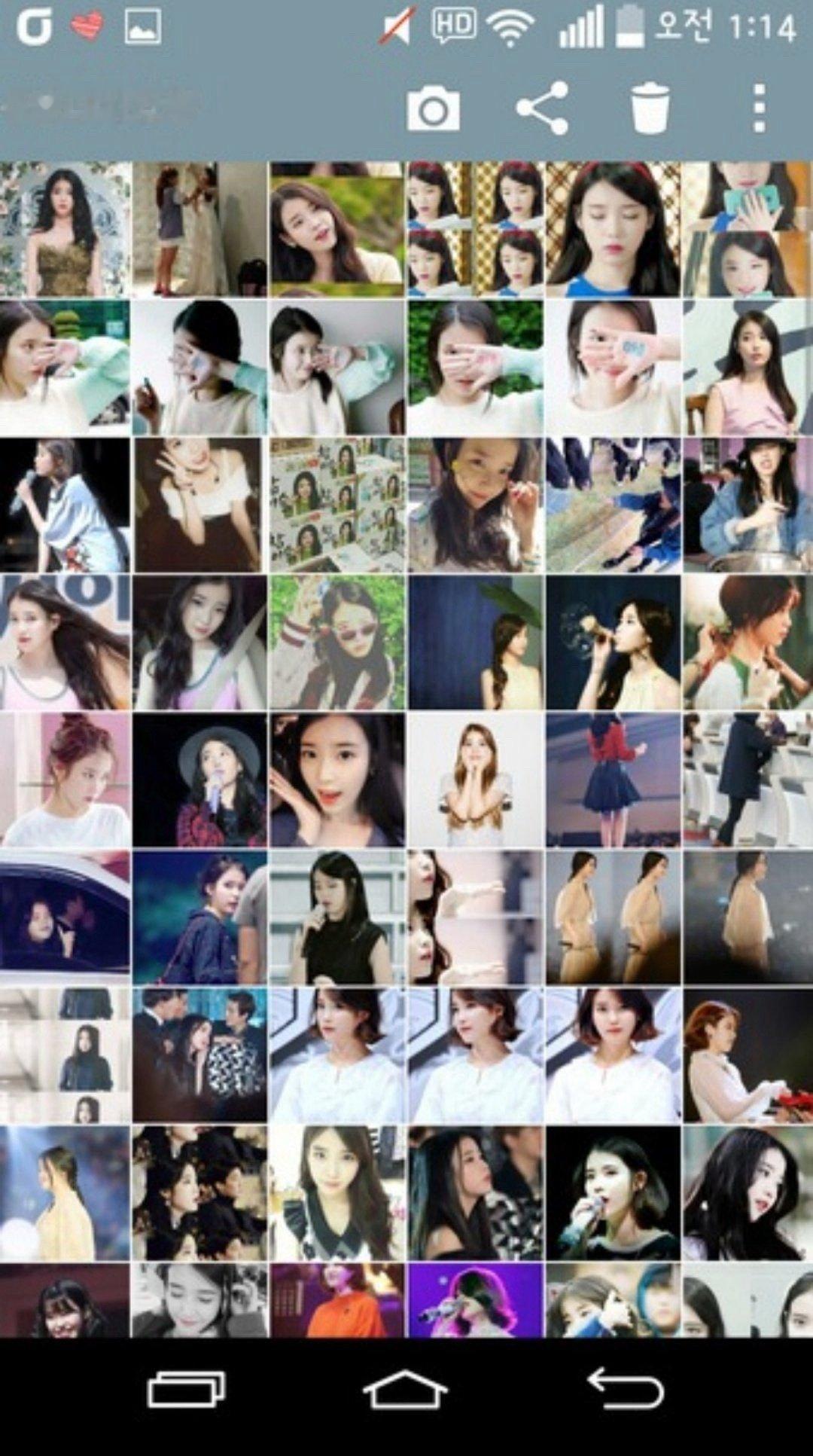Image resolution: width=813 pixels, height=1456 pixels.
Task: View the four-panel red headband collage
Action: click(475, 229)
